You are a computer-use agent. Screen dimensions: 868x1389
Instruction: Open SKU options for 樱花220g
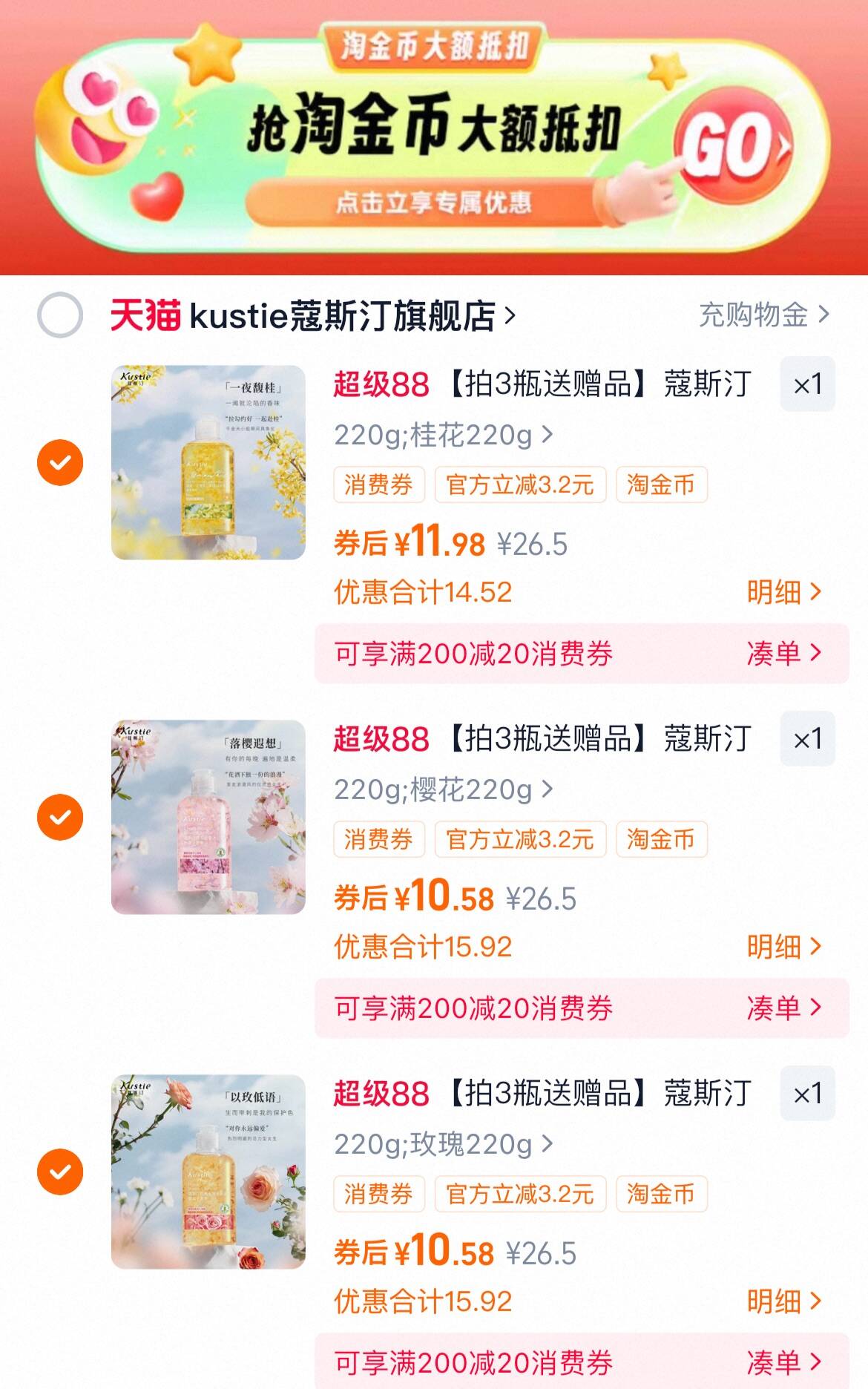[x=441, y=791]
